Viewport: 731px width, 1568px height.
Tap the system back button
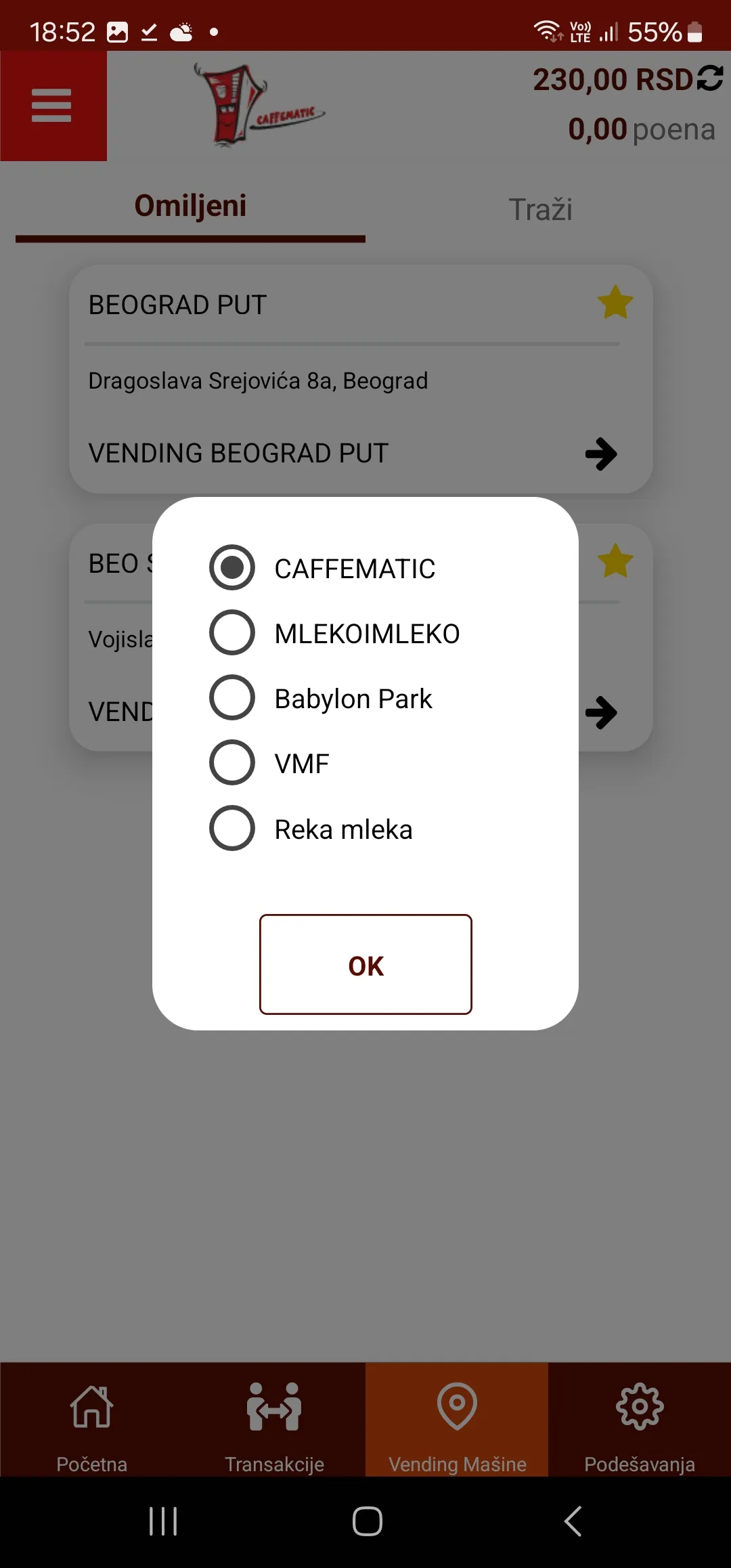tap(573, 1521)
